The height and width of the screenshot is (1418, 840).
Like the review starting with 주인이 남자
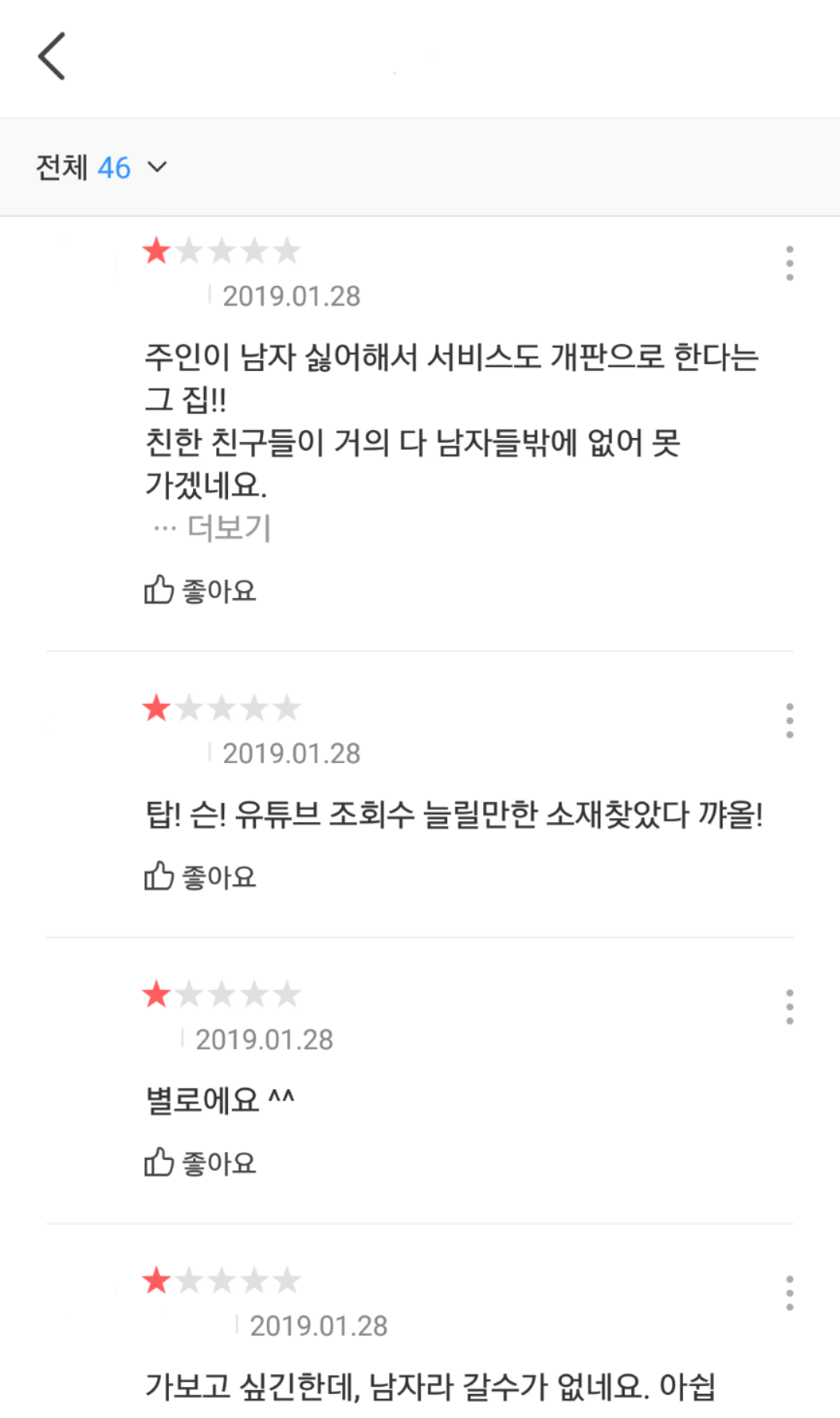[200, 590]
